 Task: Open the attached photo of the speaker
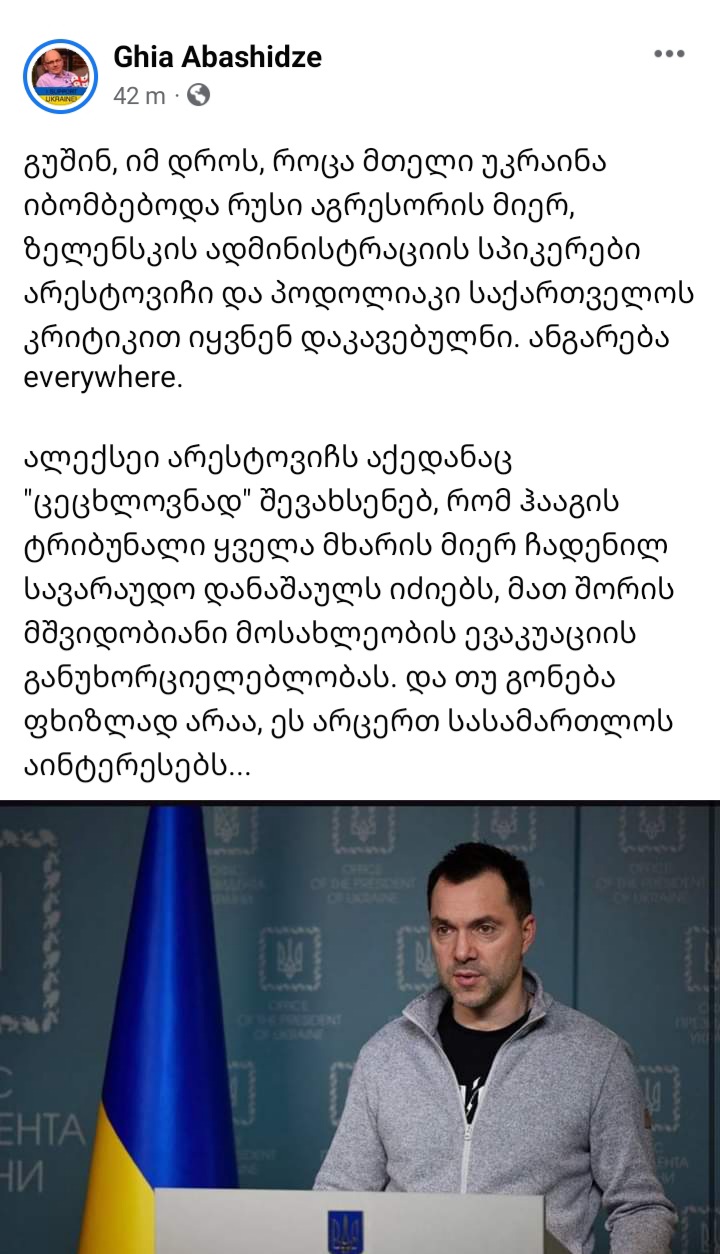point(360,1027)
